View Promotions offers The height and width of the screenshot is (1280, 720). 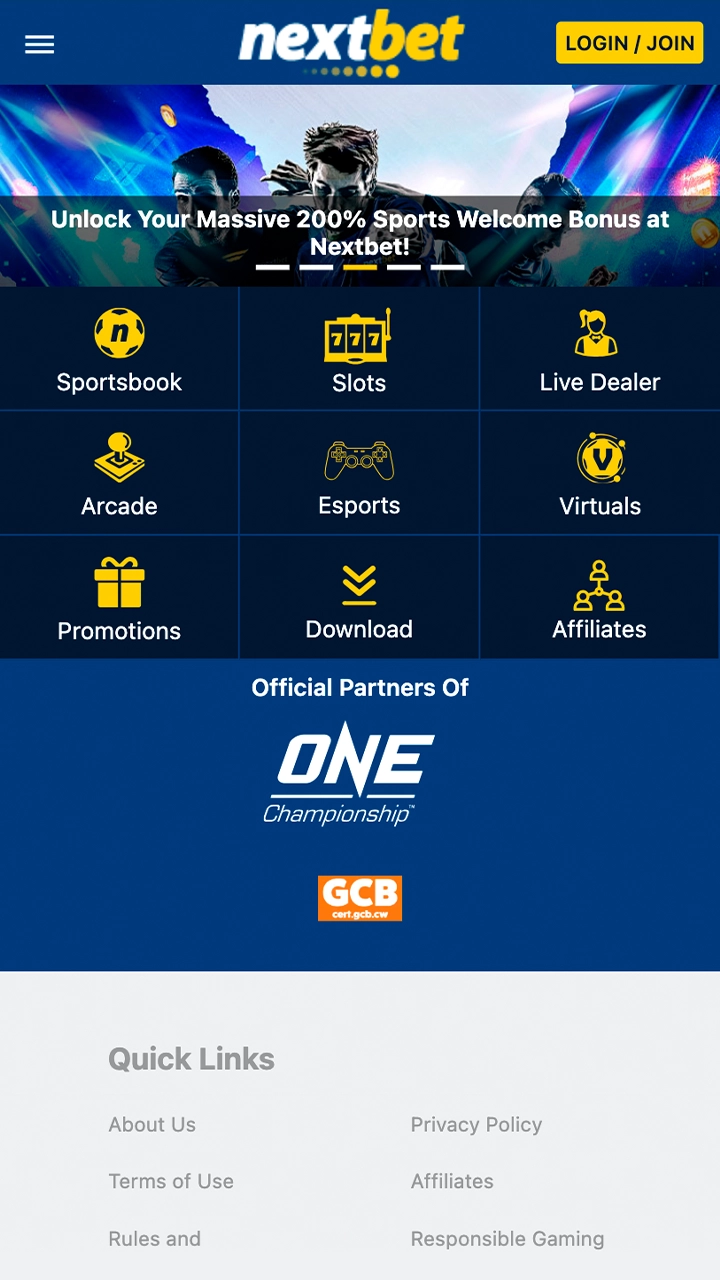tap(119, 598)
